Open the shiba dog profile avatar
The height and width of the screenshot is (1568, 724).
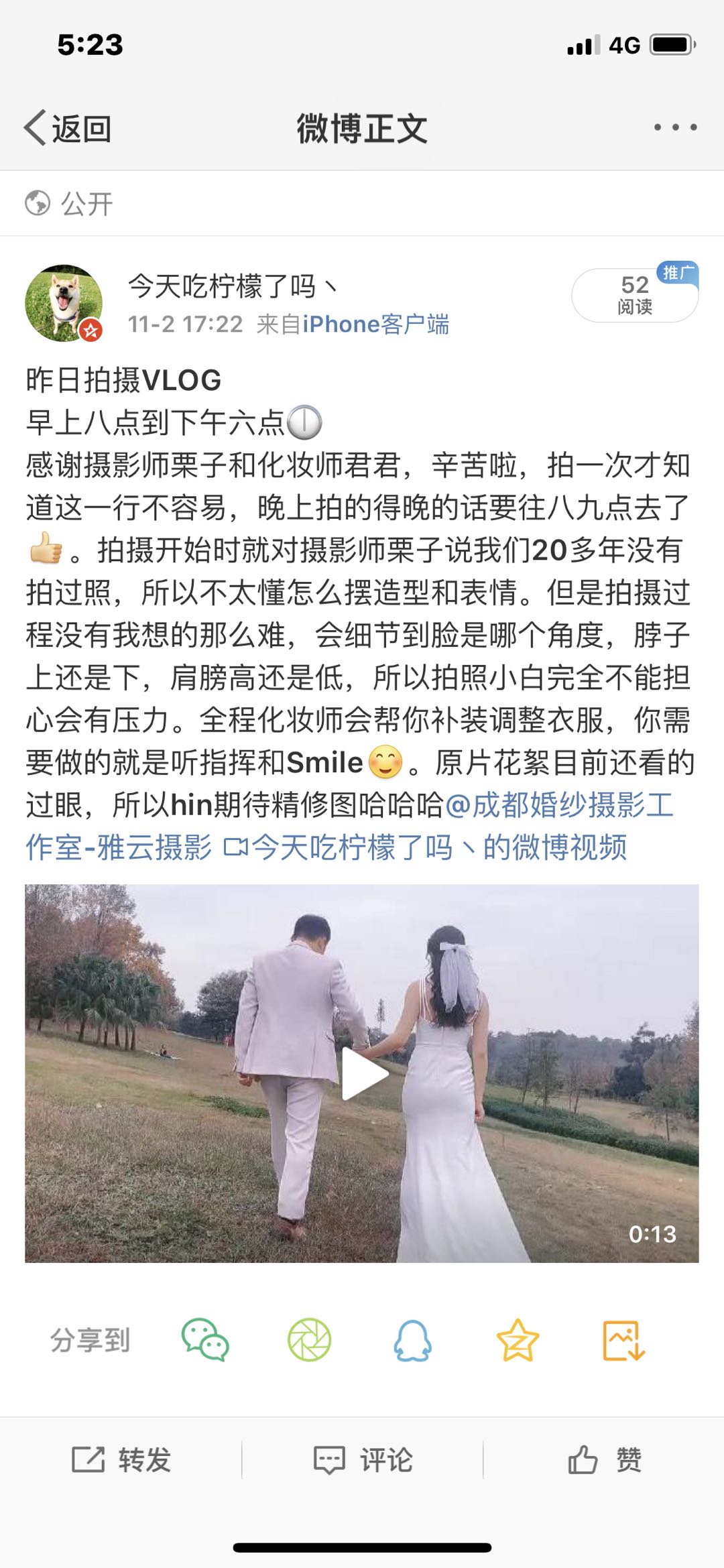coord(64,303)
